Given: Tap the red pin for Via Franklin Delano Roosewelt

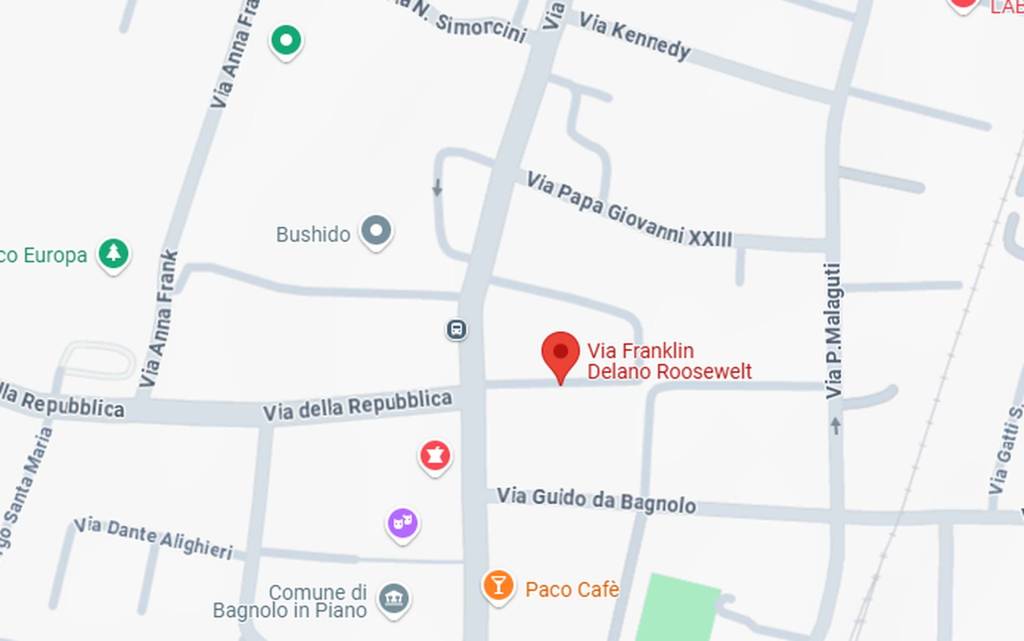Looking at the screenshot, I should point(560,354).
